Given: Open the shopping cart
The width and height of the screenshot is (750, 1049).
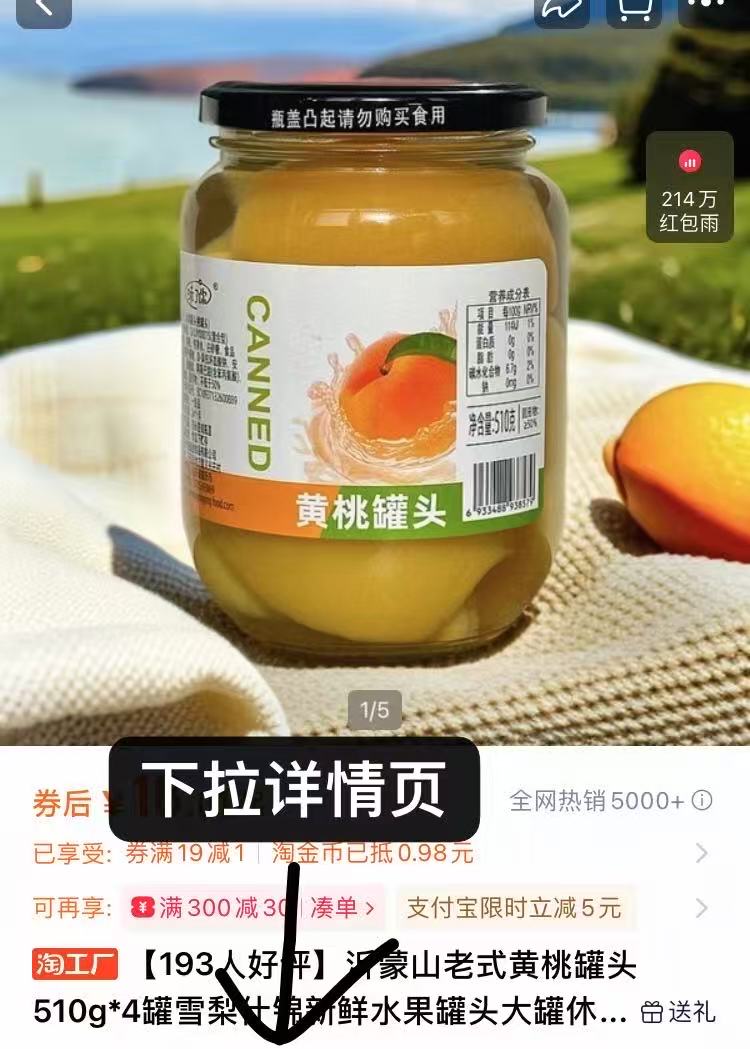Looking at the screenshot, I should coord(633,10).
